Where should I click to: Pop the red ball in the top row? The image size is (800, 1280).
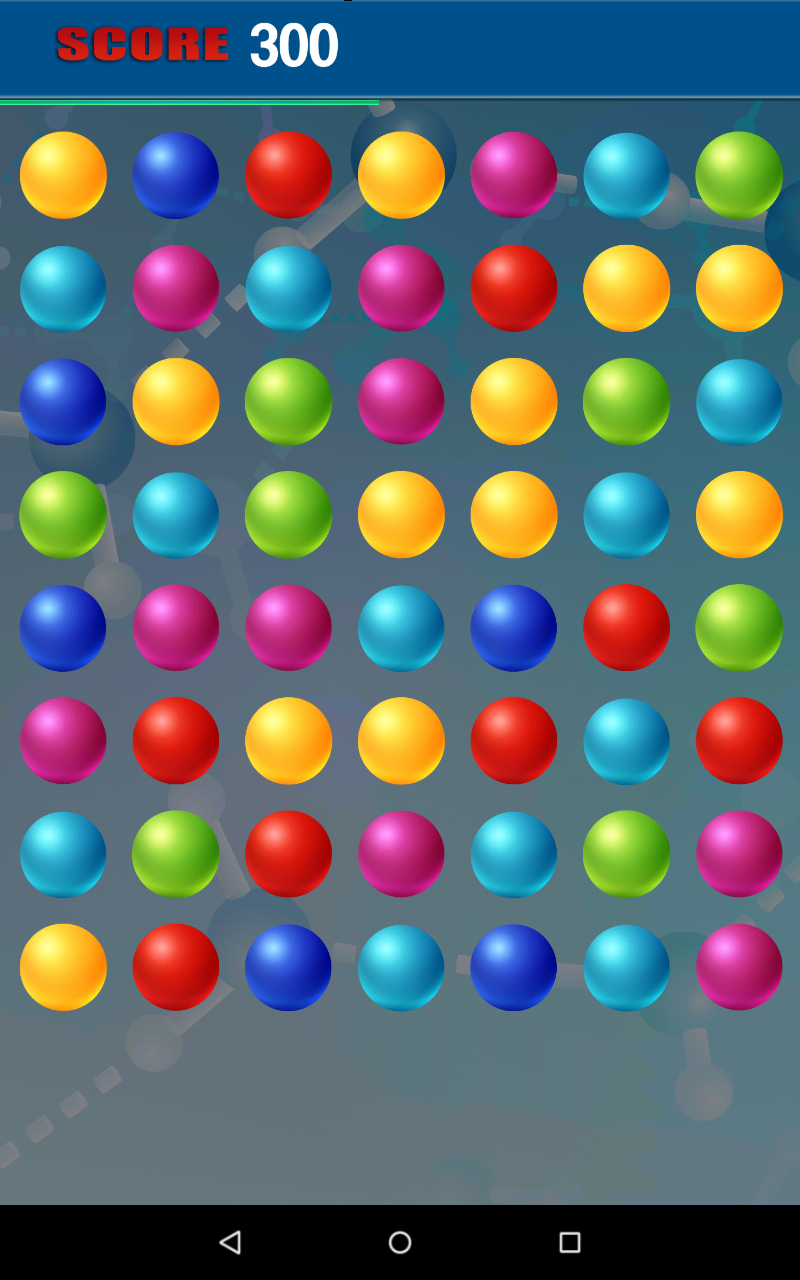pyautogui.click(x=288, y=174)
